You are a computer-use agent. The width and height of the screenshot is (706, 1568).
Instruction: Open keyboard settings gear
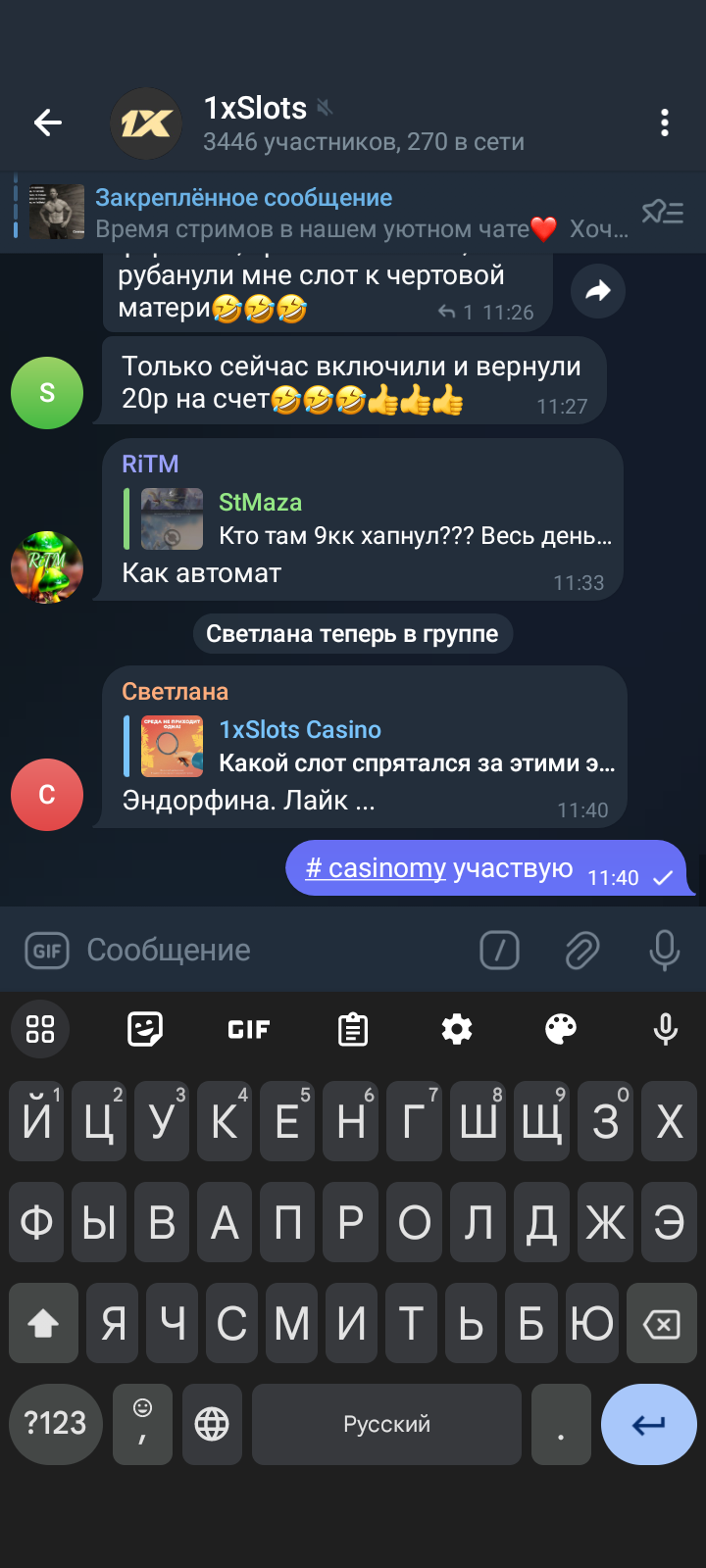pos(456,1029)
